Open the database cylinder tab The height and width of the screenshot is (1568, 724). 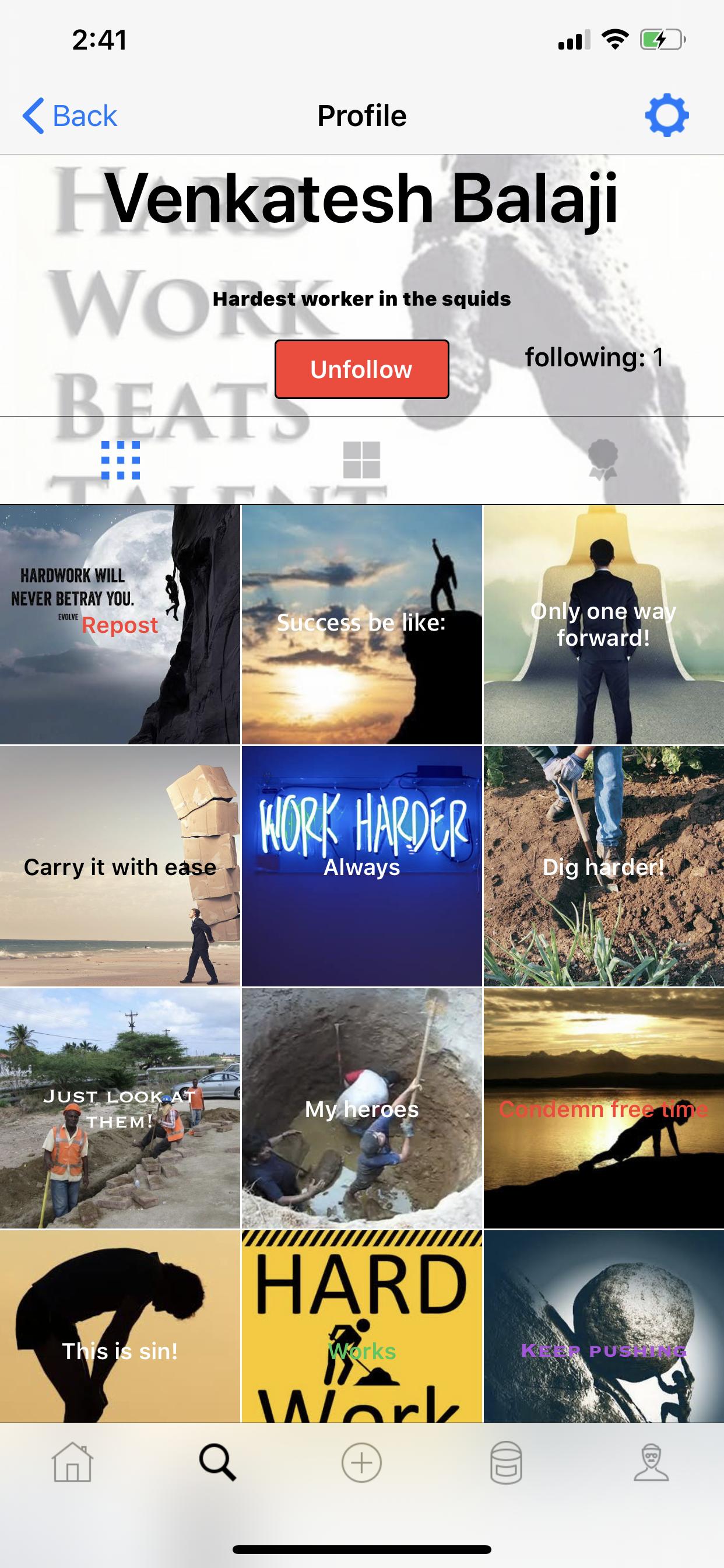click(506, 1462)
